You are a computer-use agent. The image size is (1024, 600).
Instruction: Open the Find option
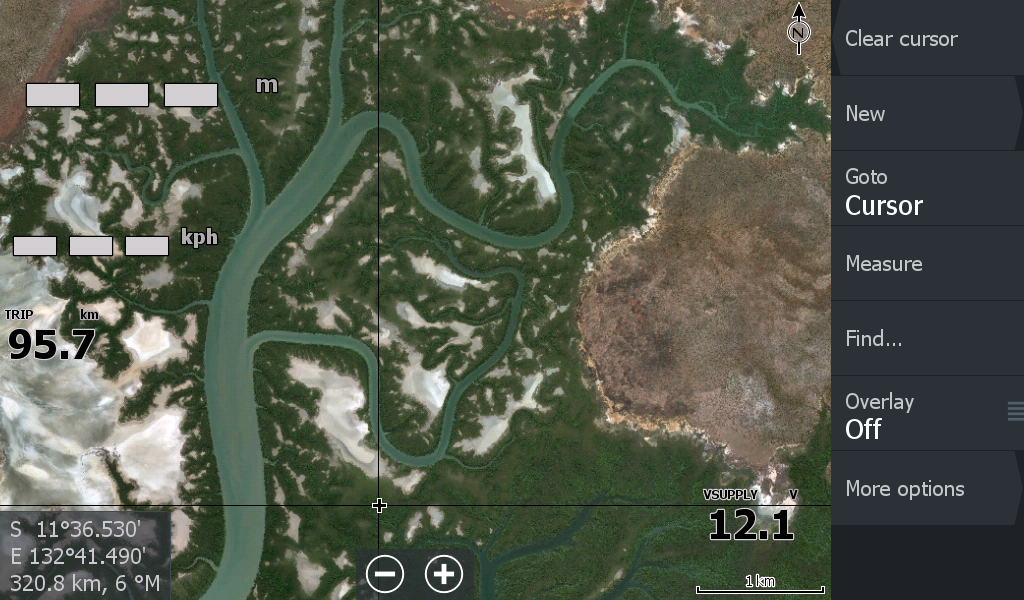click(925, 339)
